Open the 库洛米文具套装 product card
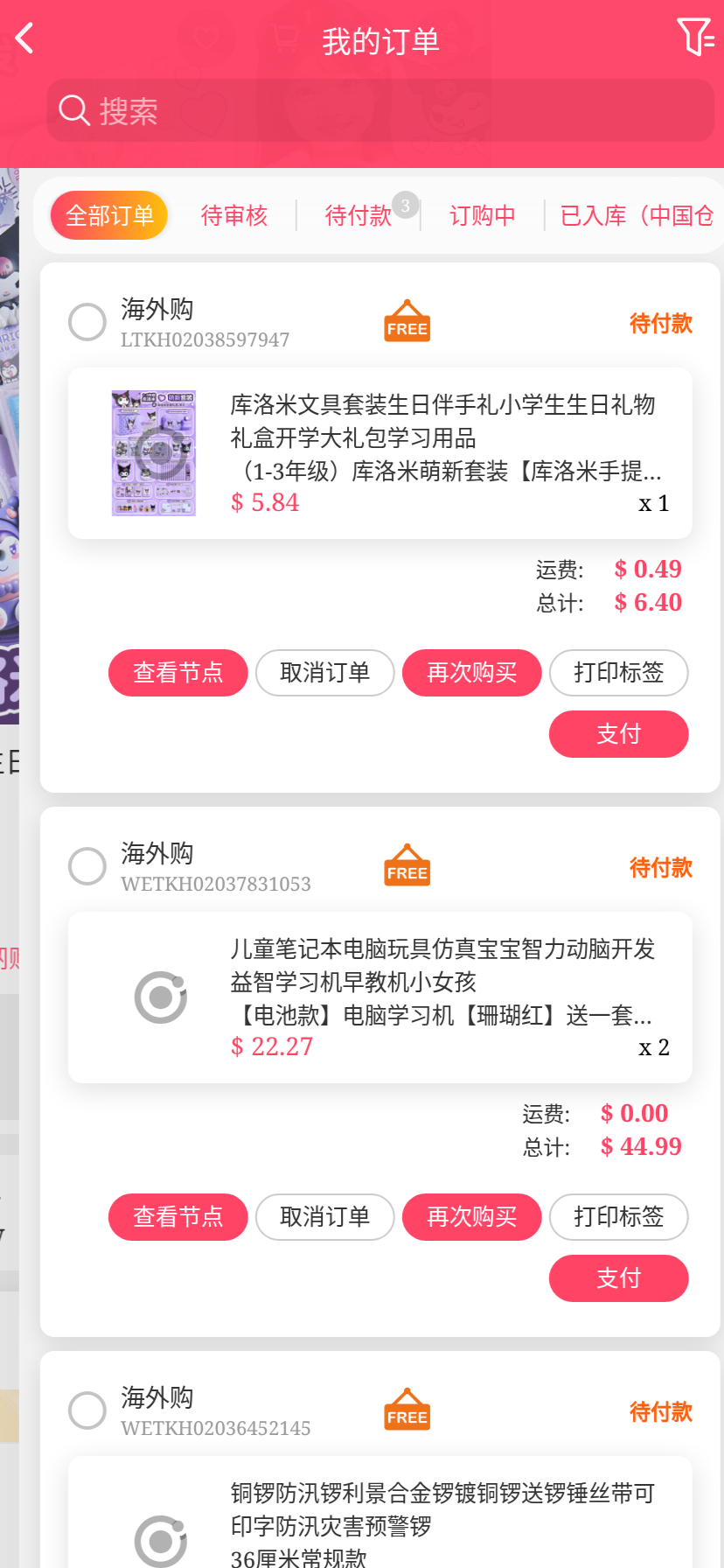Image resolution: width=724 pixels, height=1568 pixels. [380, 453]
